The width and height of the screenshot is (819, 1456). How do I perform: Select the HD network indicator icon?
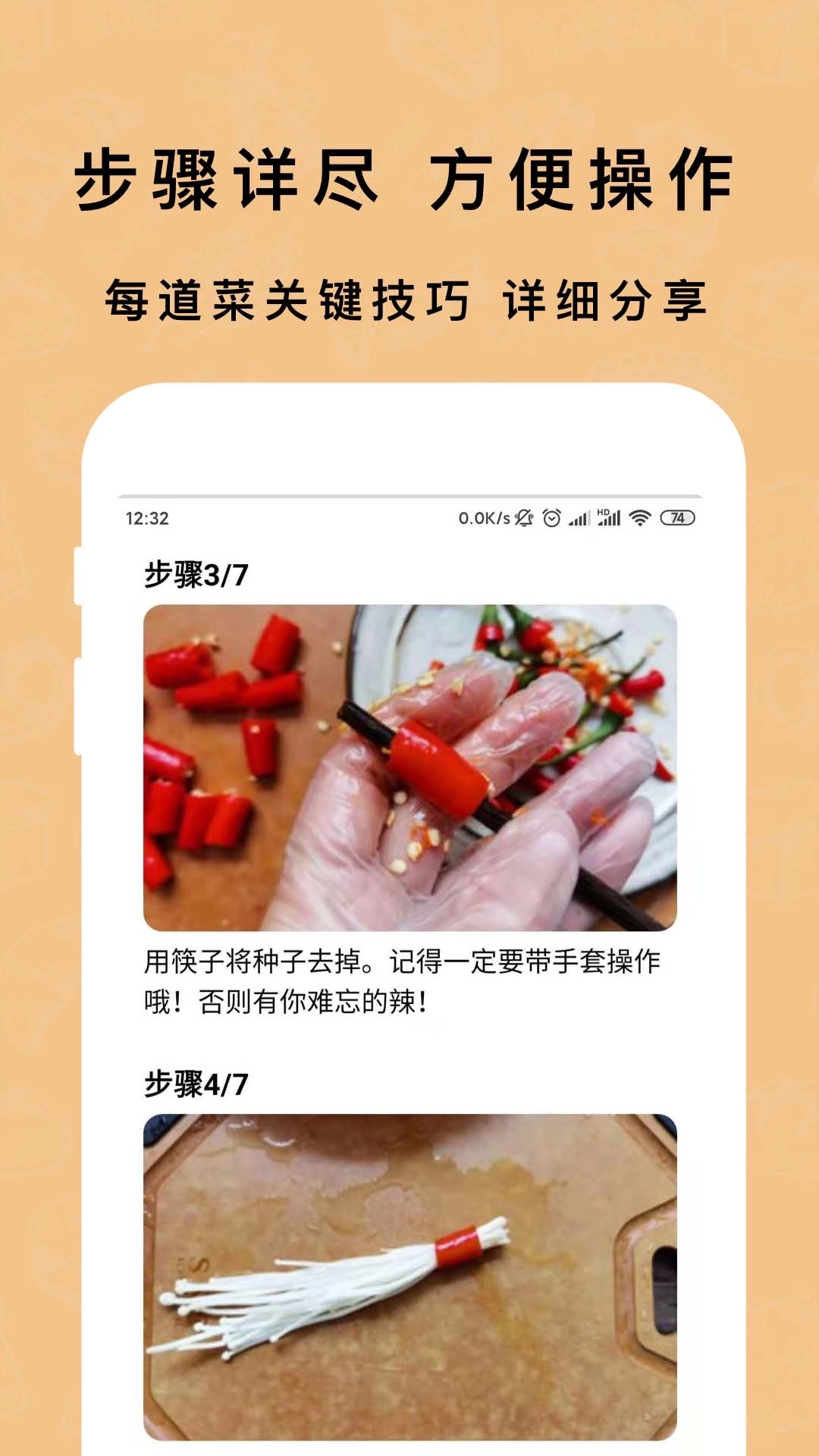coord(609,518)
